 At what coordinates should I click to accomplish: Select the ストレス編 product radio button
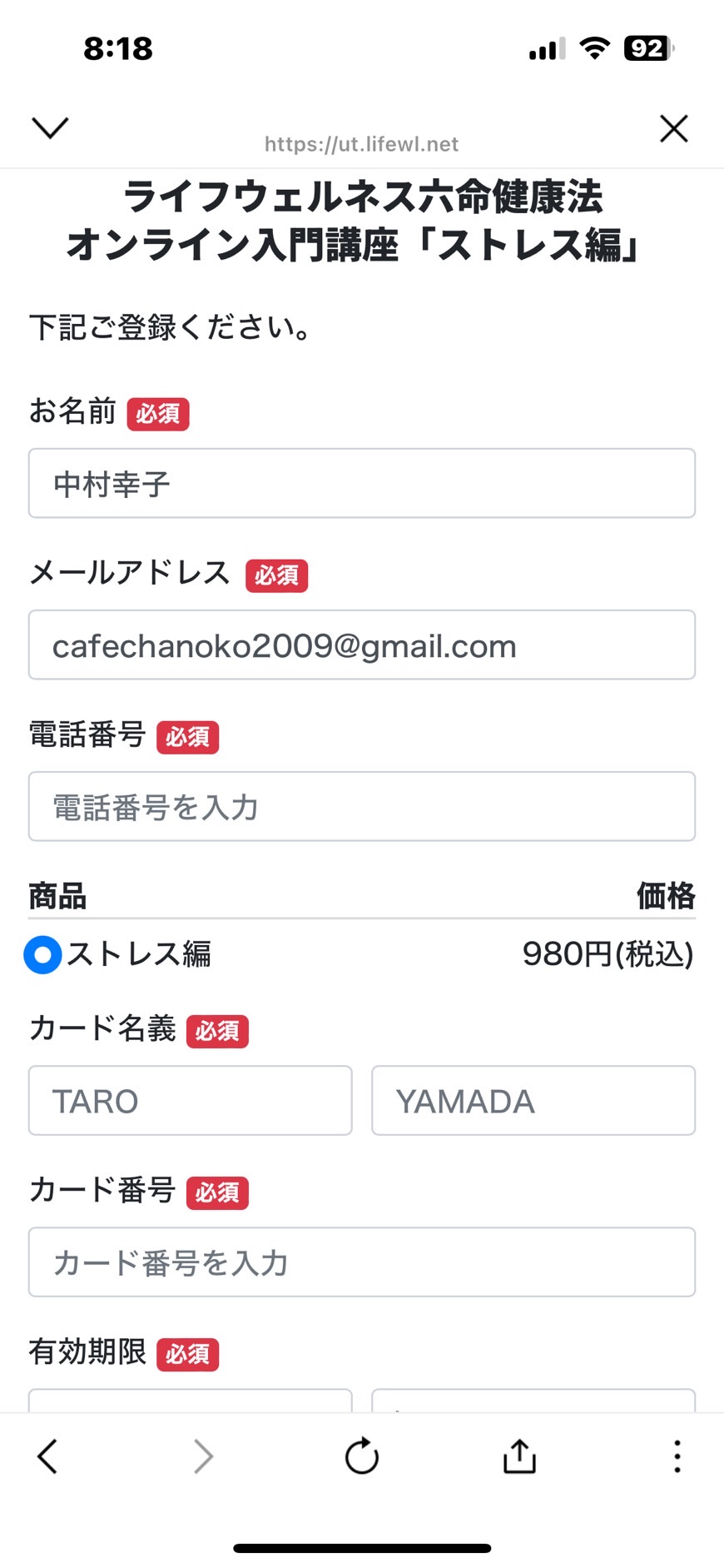click(43, 954)
